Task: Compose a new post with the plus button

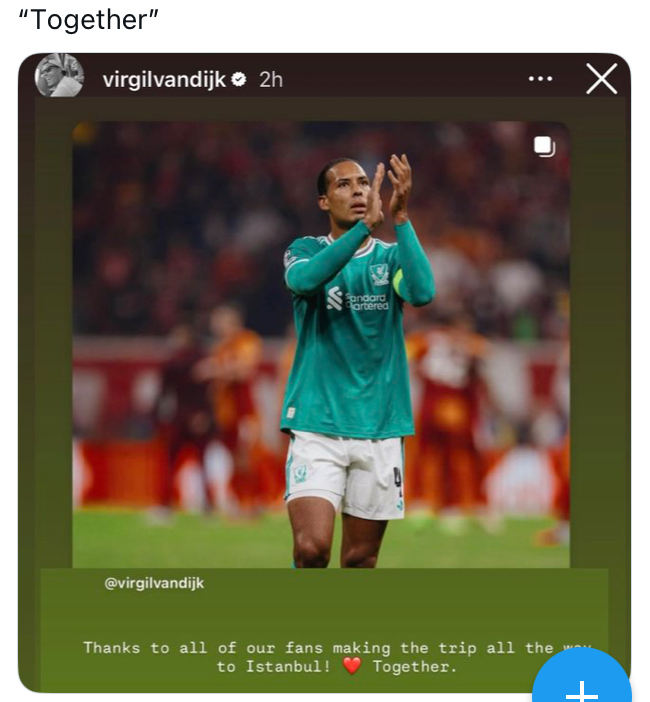Action: click(x=582, y=686)
